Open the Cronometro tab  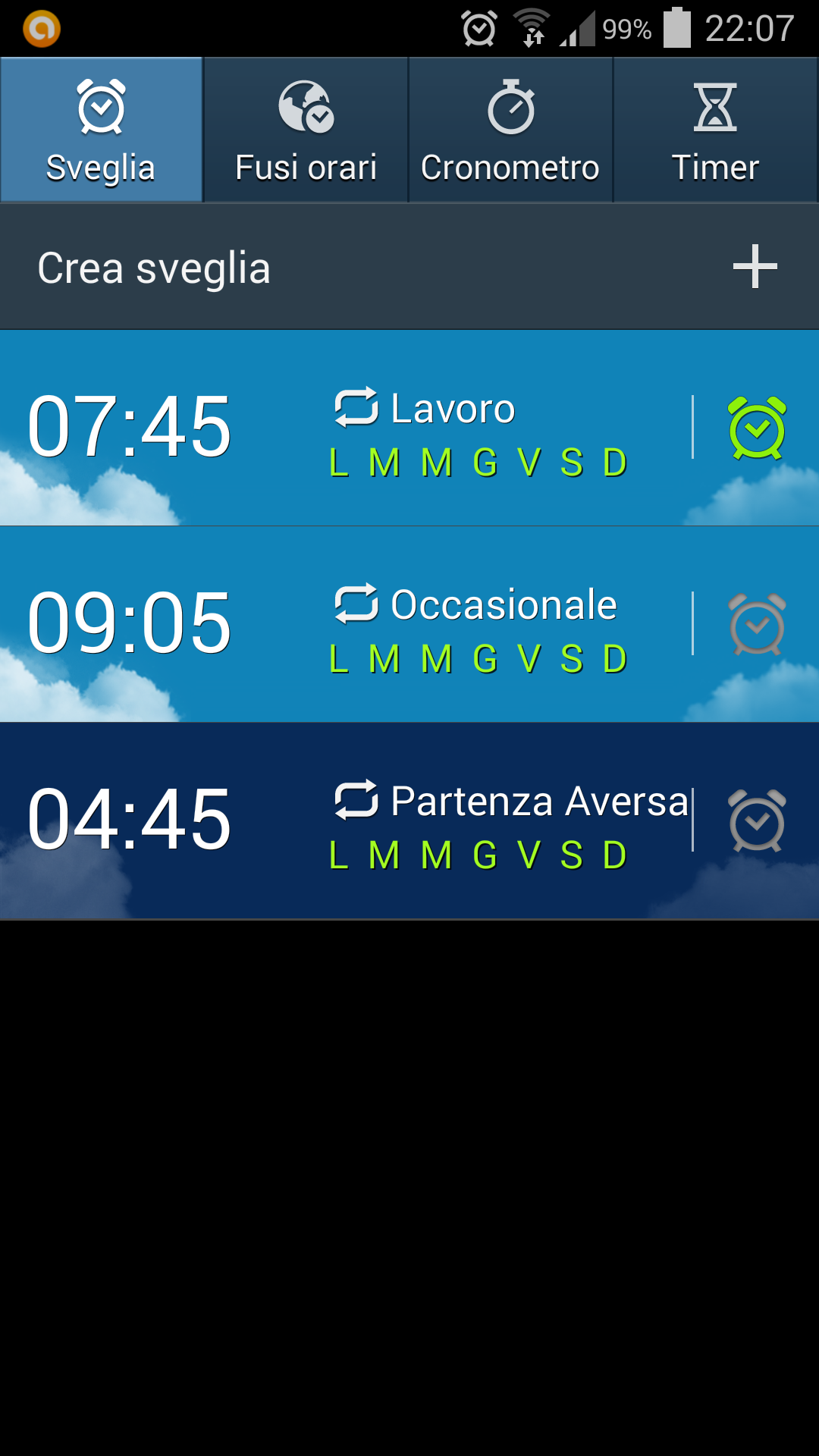click(x=510, y=130)
